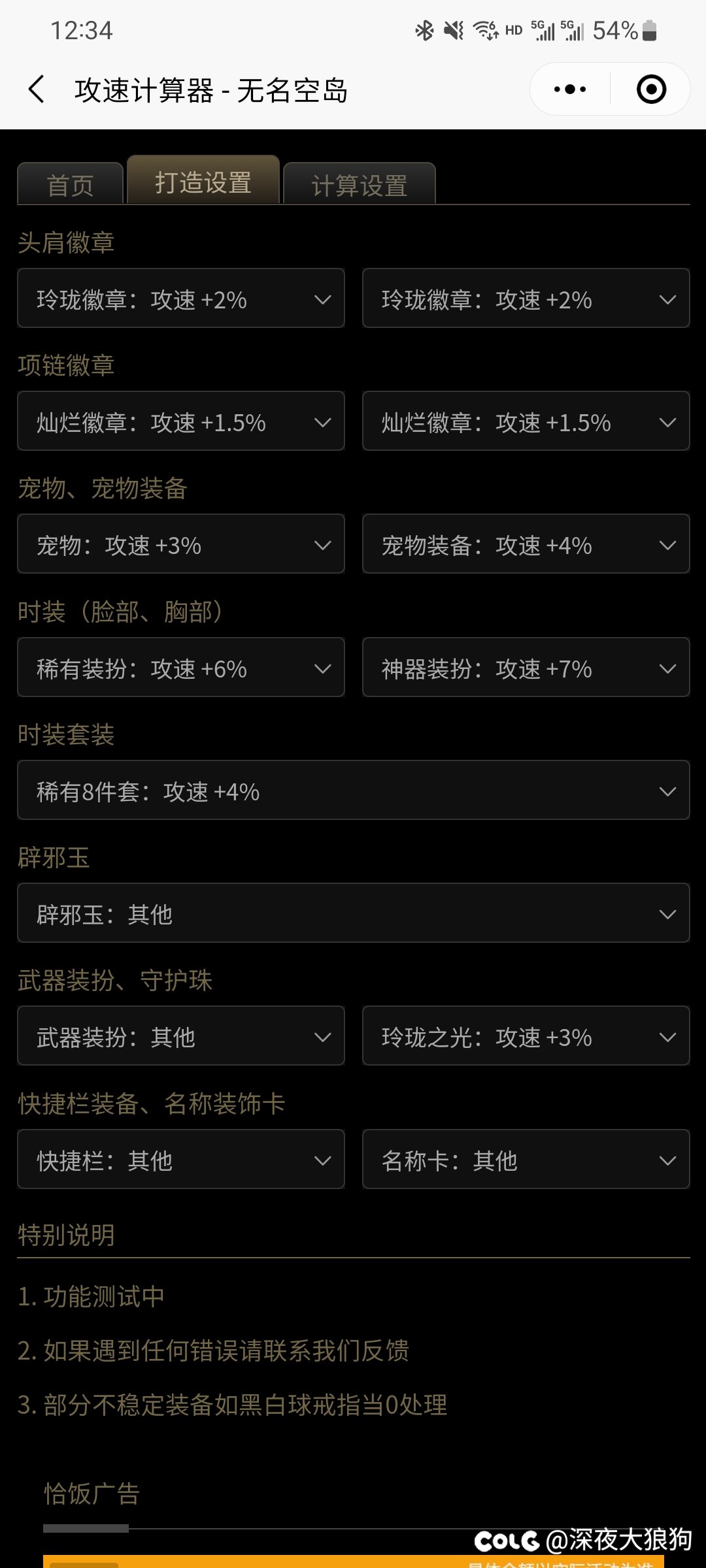Switch to the 计算设置 calculation settings tab
The image size is (706, 1568).
tap(358, 184)
